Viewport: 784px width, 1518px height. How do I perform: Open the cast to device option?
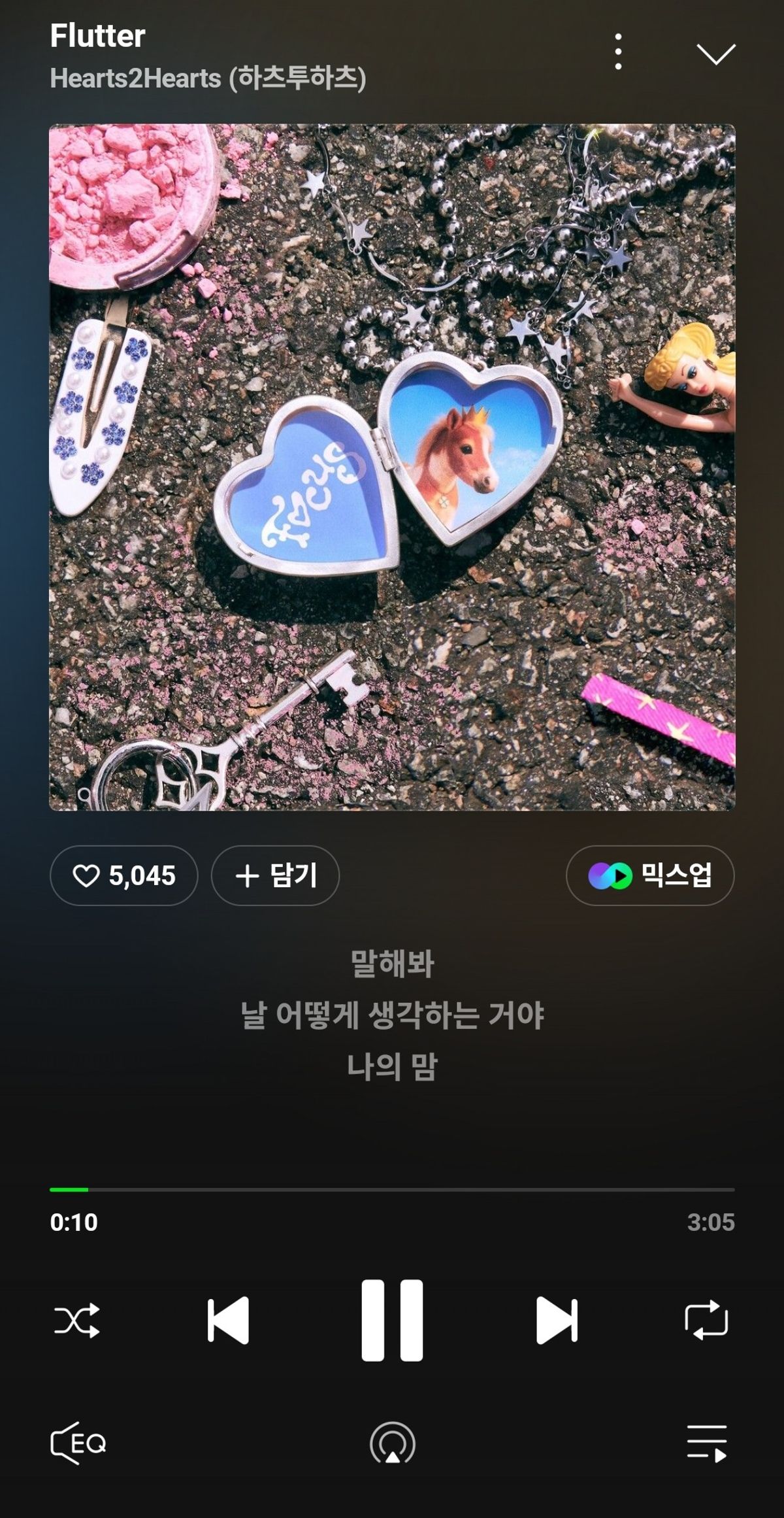(x=392, y=1443)
